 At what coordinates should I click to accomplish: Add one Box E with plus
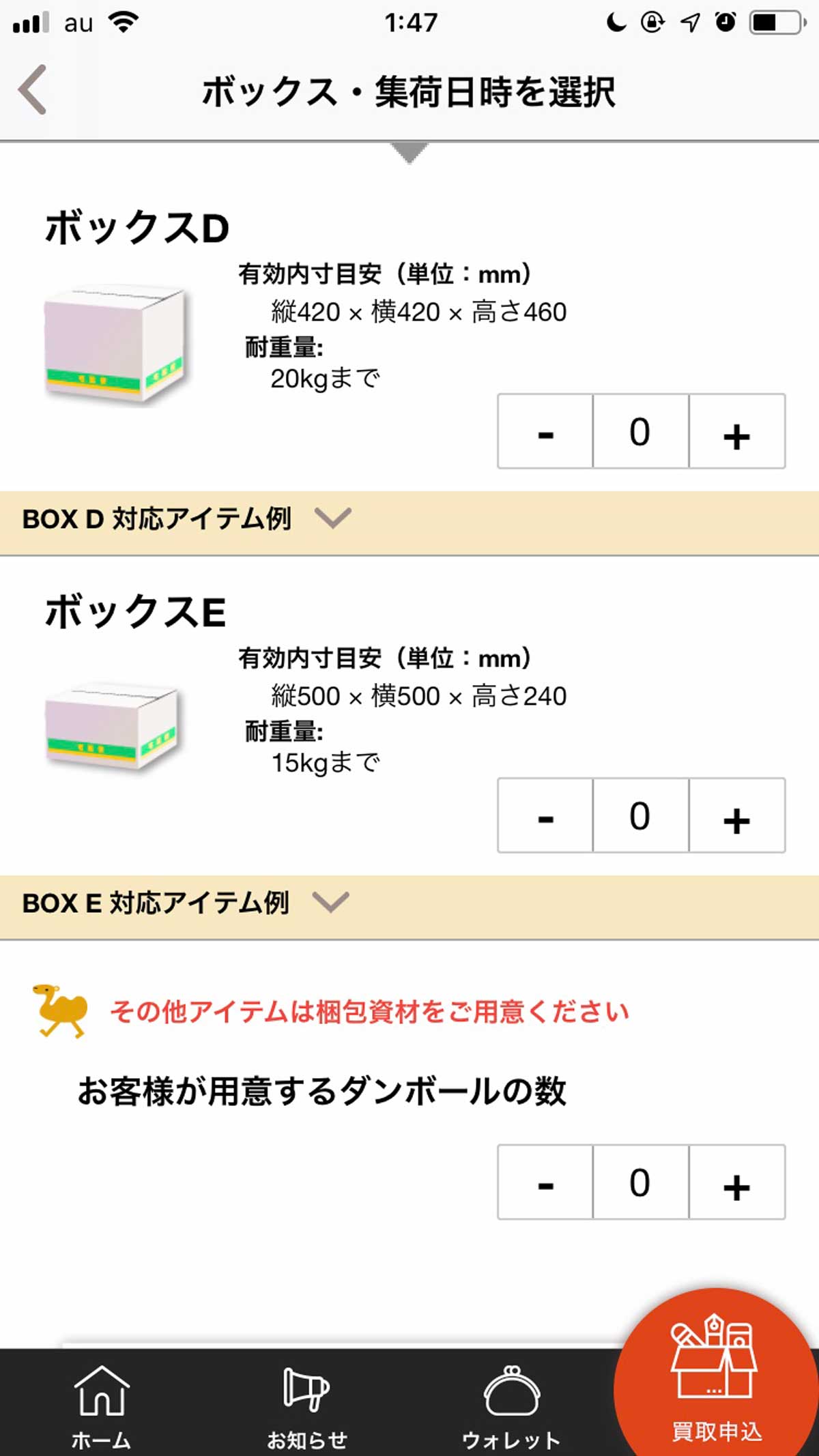click(737, 815)
